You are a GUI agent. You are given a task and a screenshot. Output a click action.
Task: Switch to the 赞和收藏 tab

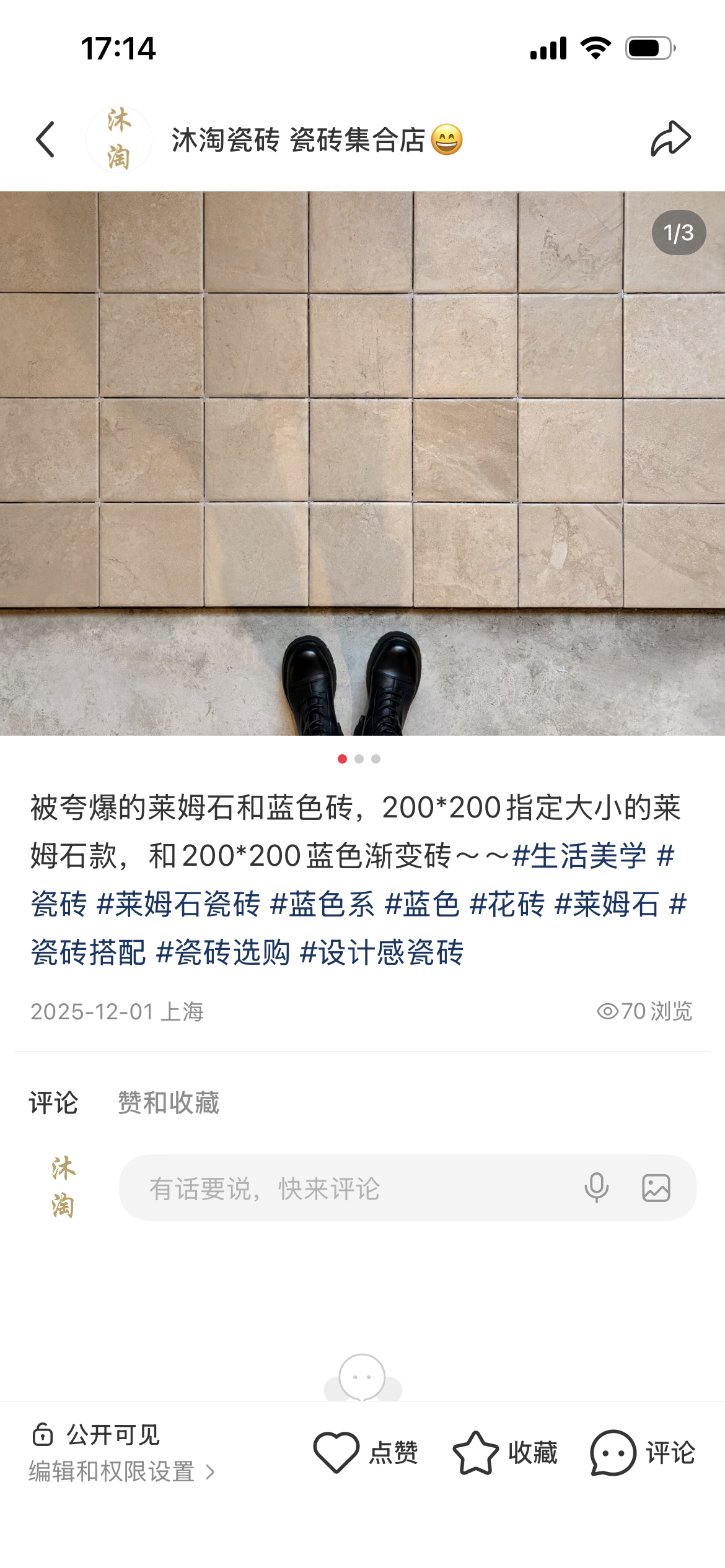(169, 1103)
